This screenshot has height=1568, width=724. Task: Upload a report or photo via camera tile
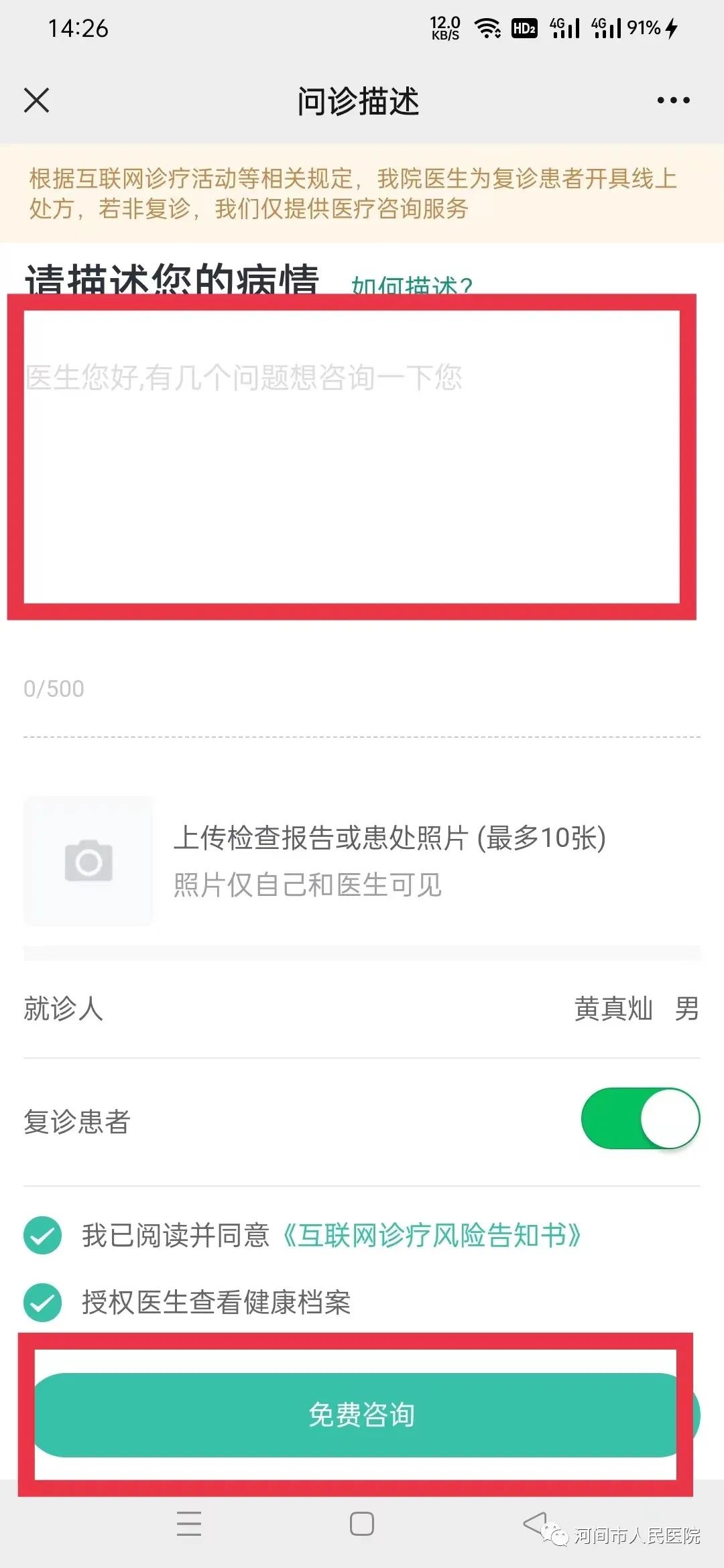pyautogui.click(x=88, y=861)
